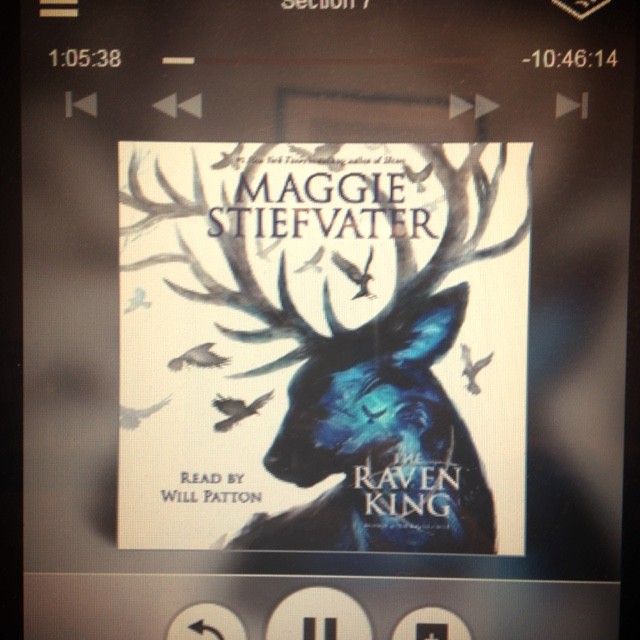Fast-forward the audiobook
The width and height of the screenshot is (640, 640).
(473, 105)
